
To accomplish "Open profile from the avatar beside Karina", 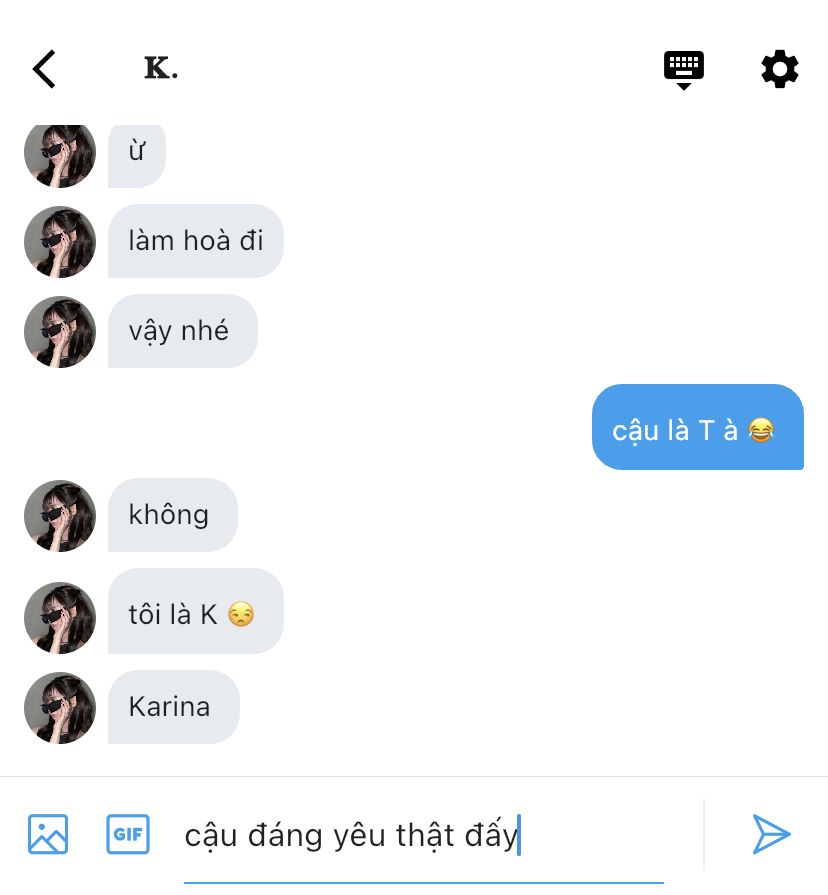I will (x=60, y=708).
